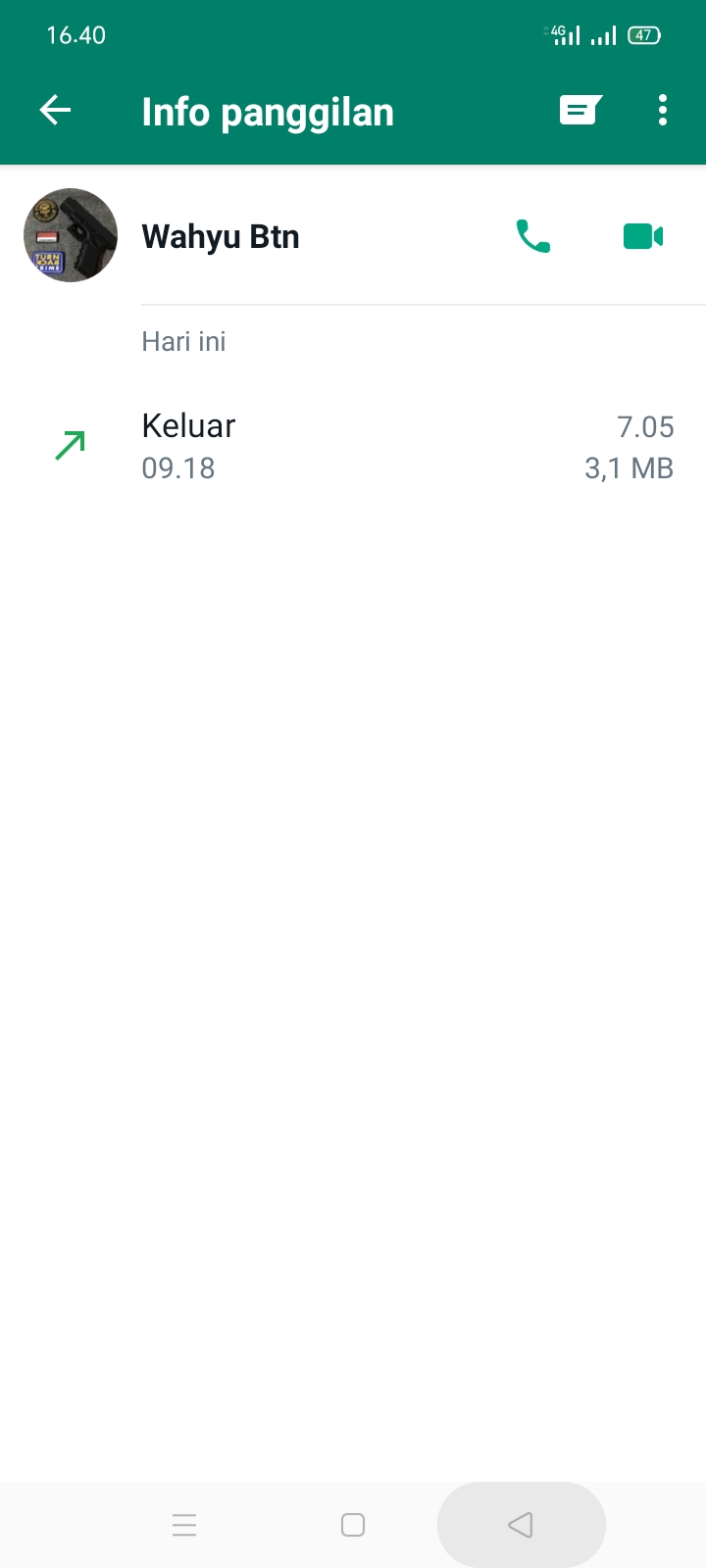Start a voice call with Wahyu Btn

[533, 236]
